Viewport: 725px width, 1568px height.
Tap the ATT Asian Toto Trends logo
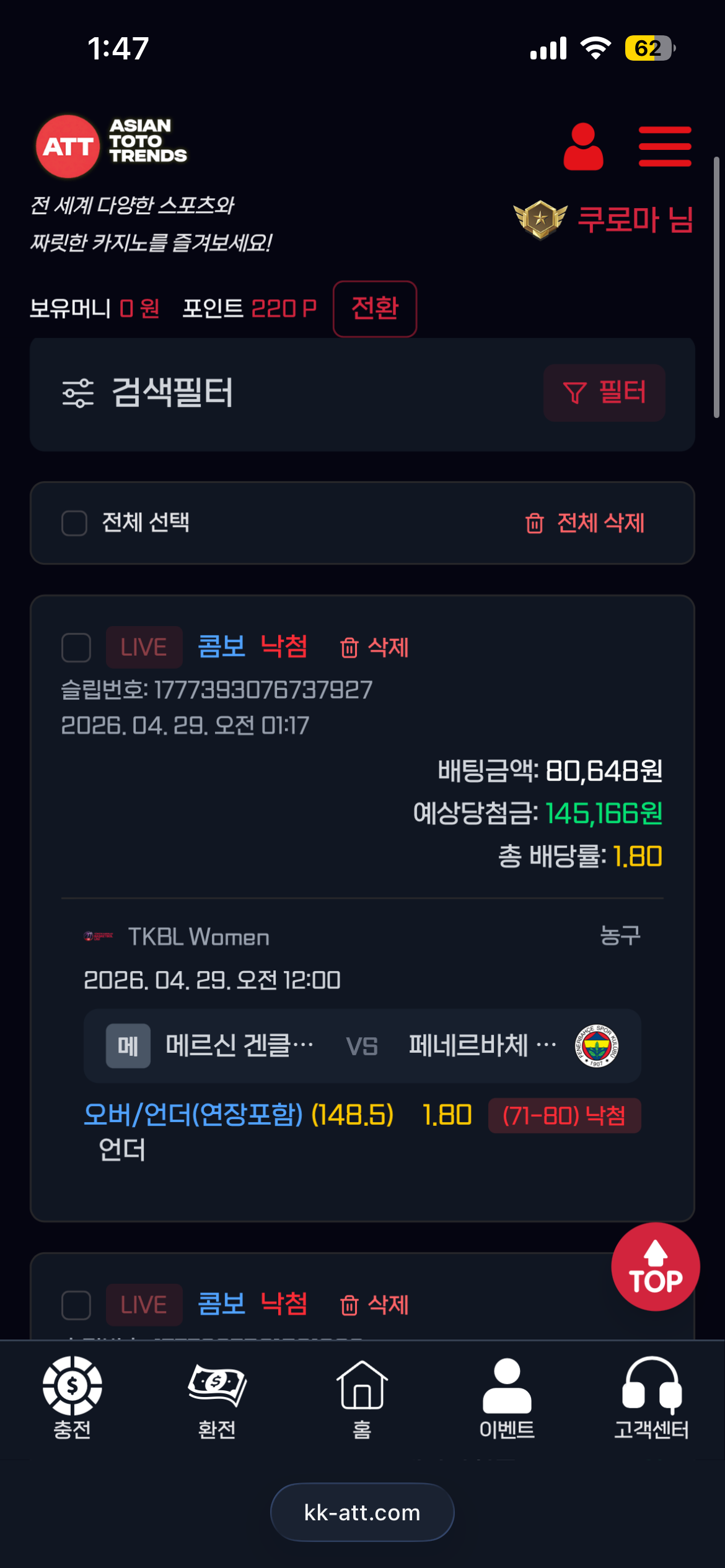[112, 146]
